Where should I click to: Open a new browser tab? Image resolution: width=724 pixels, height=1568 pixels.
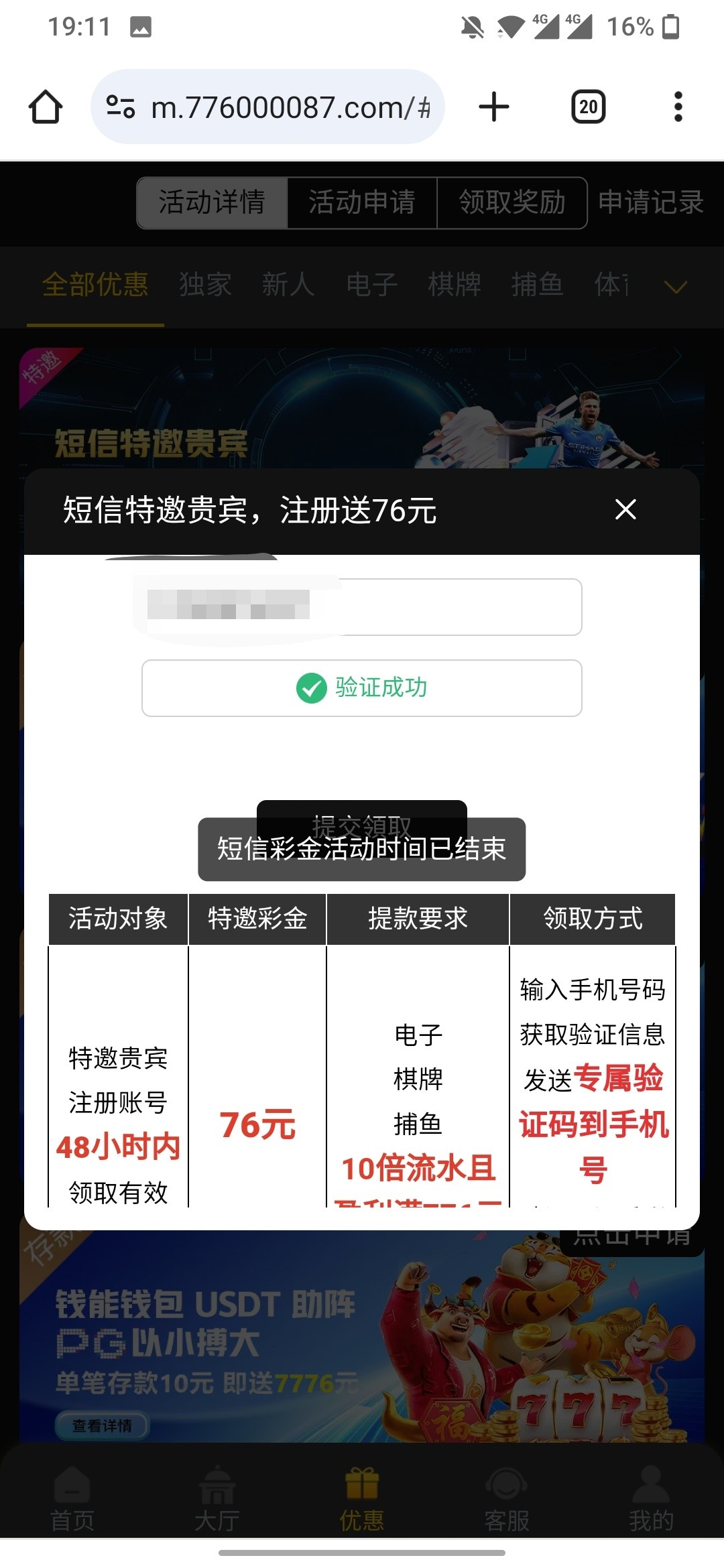click(494, 107)
